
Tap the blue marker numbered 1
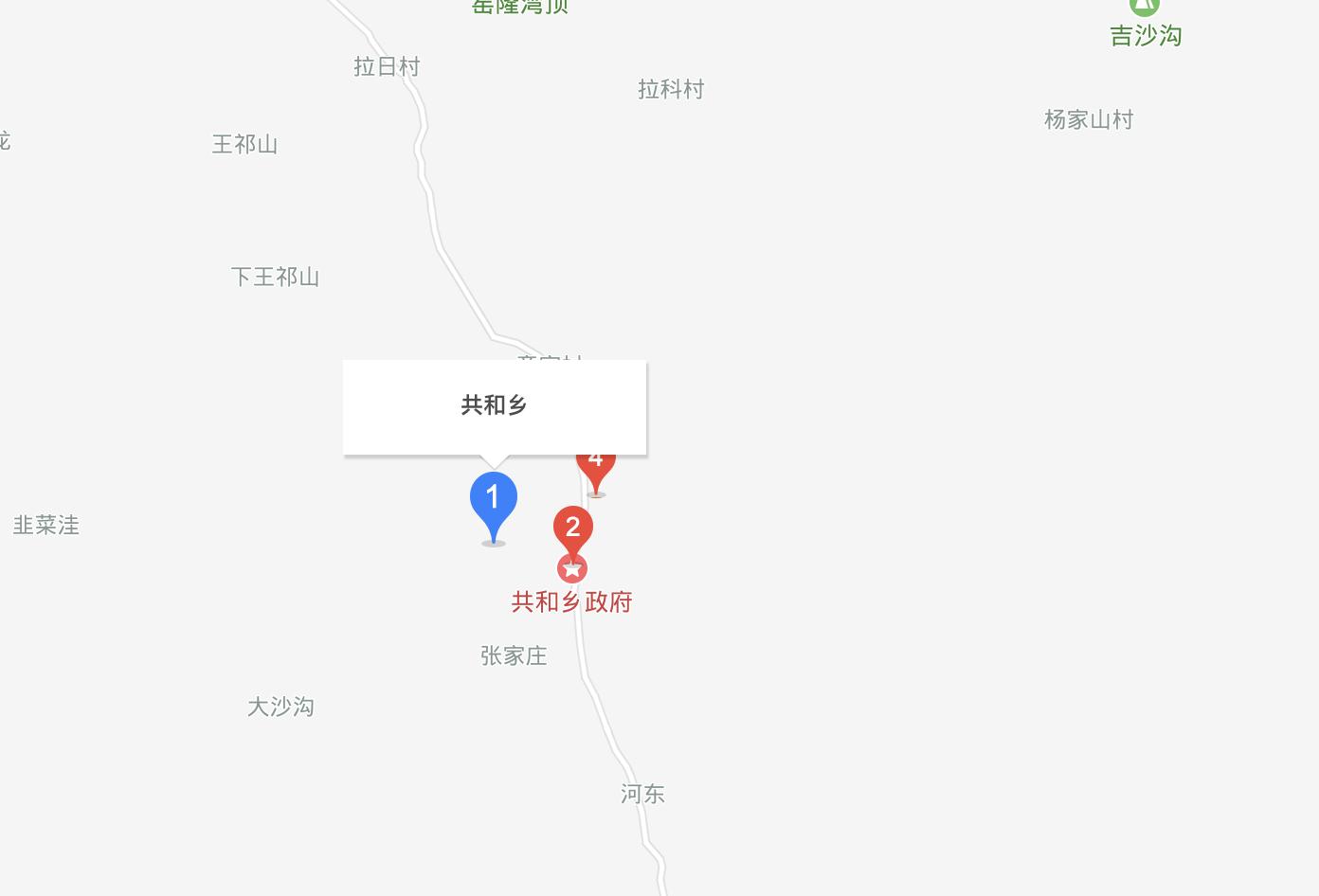coord(494,499)
